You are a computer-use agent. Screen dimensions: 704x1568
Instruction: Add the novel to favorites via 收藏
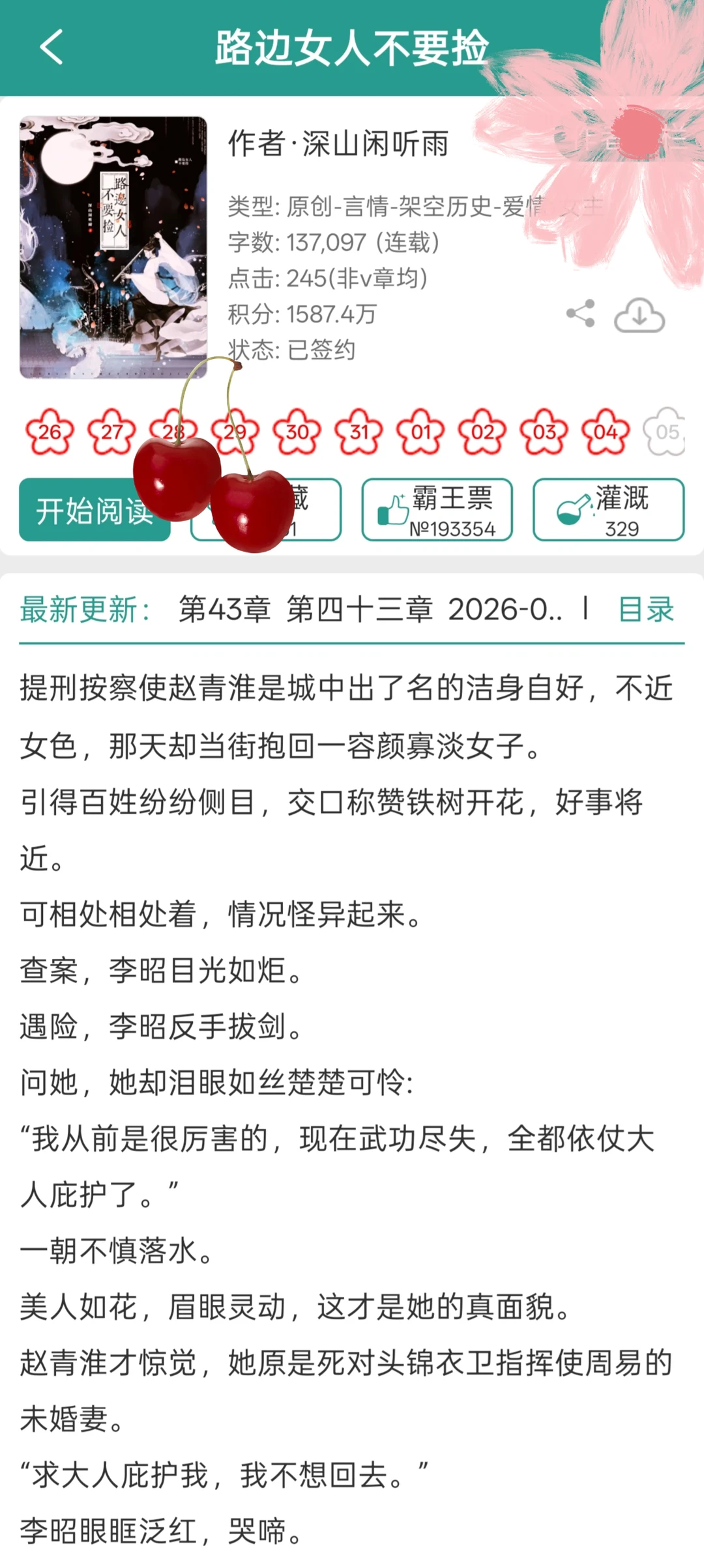click(265, 510)
